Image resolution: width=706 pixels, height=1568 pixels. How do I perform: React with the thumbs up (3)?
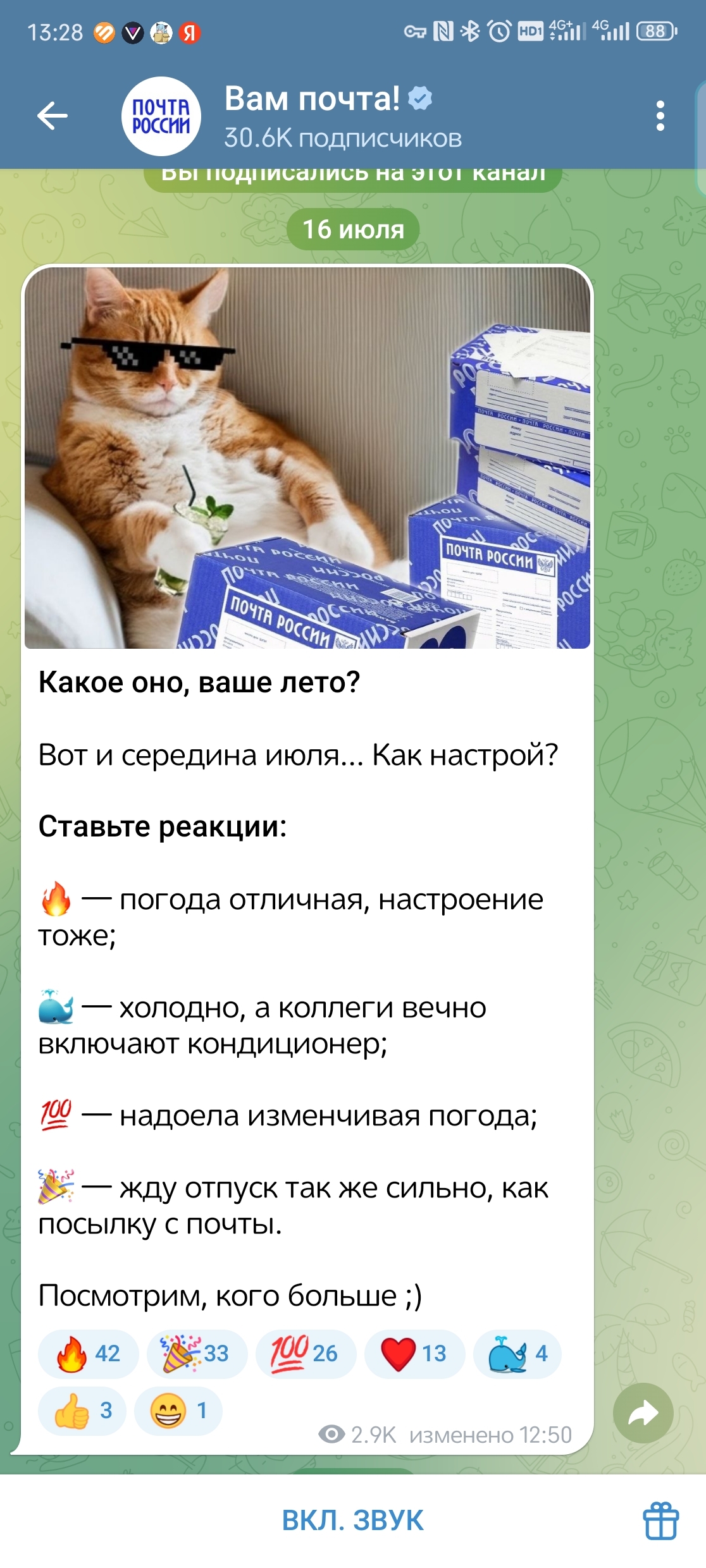(x=82, y=1410)
